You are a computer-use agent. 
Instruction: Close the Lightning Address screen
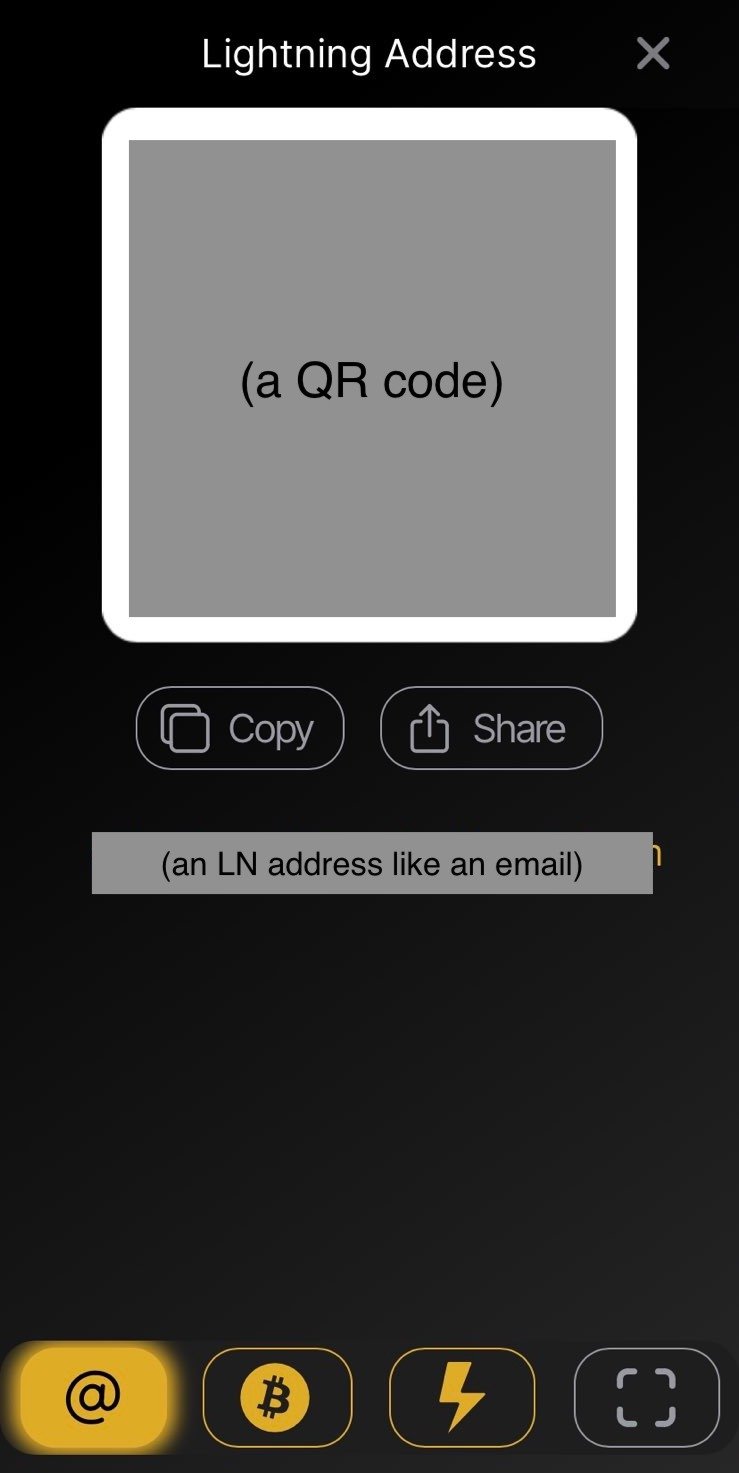click(x=653, y=53)
